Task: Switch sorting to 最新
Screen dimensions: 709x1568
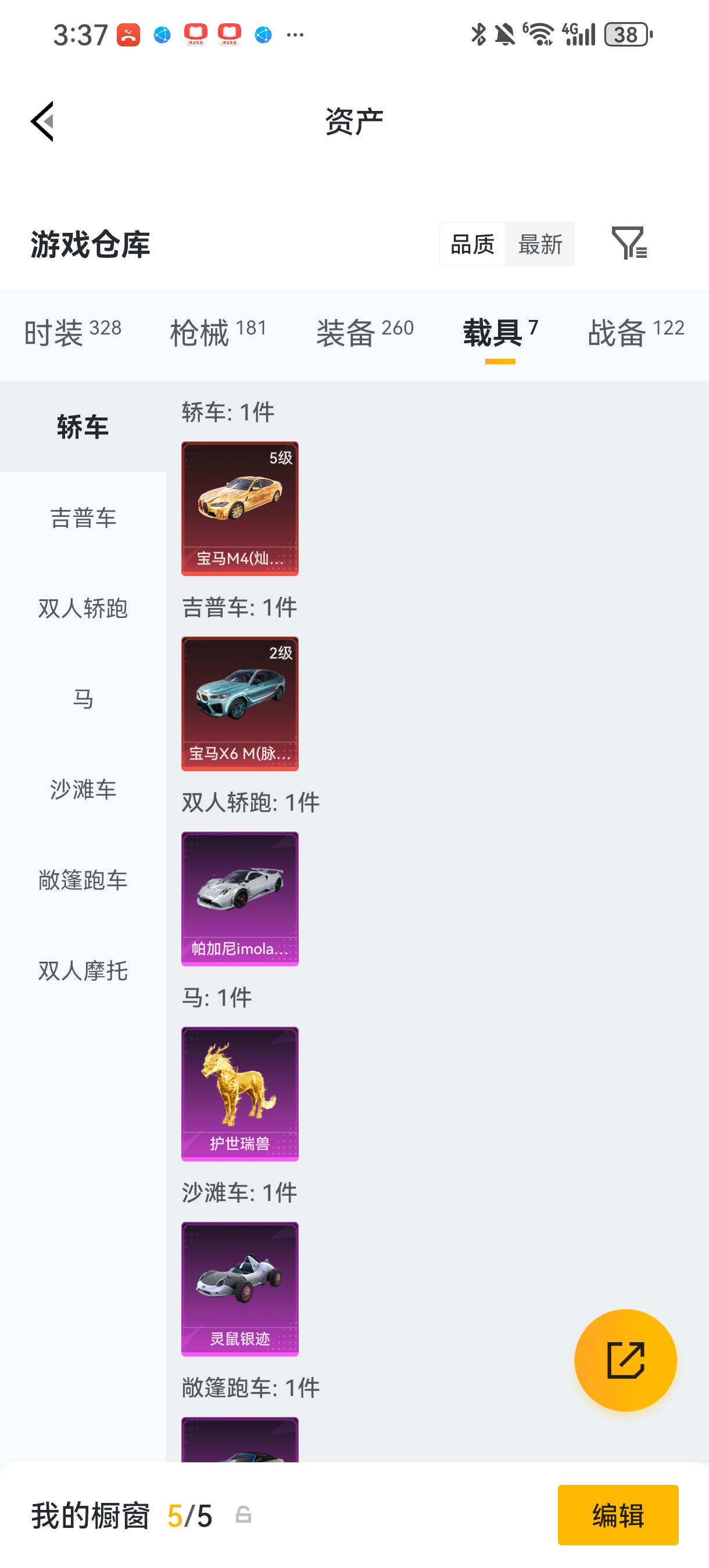Action: 541,243
